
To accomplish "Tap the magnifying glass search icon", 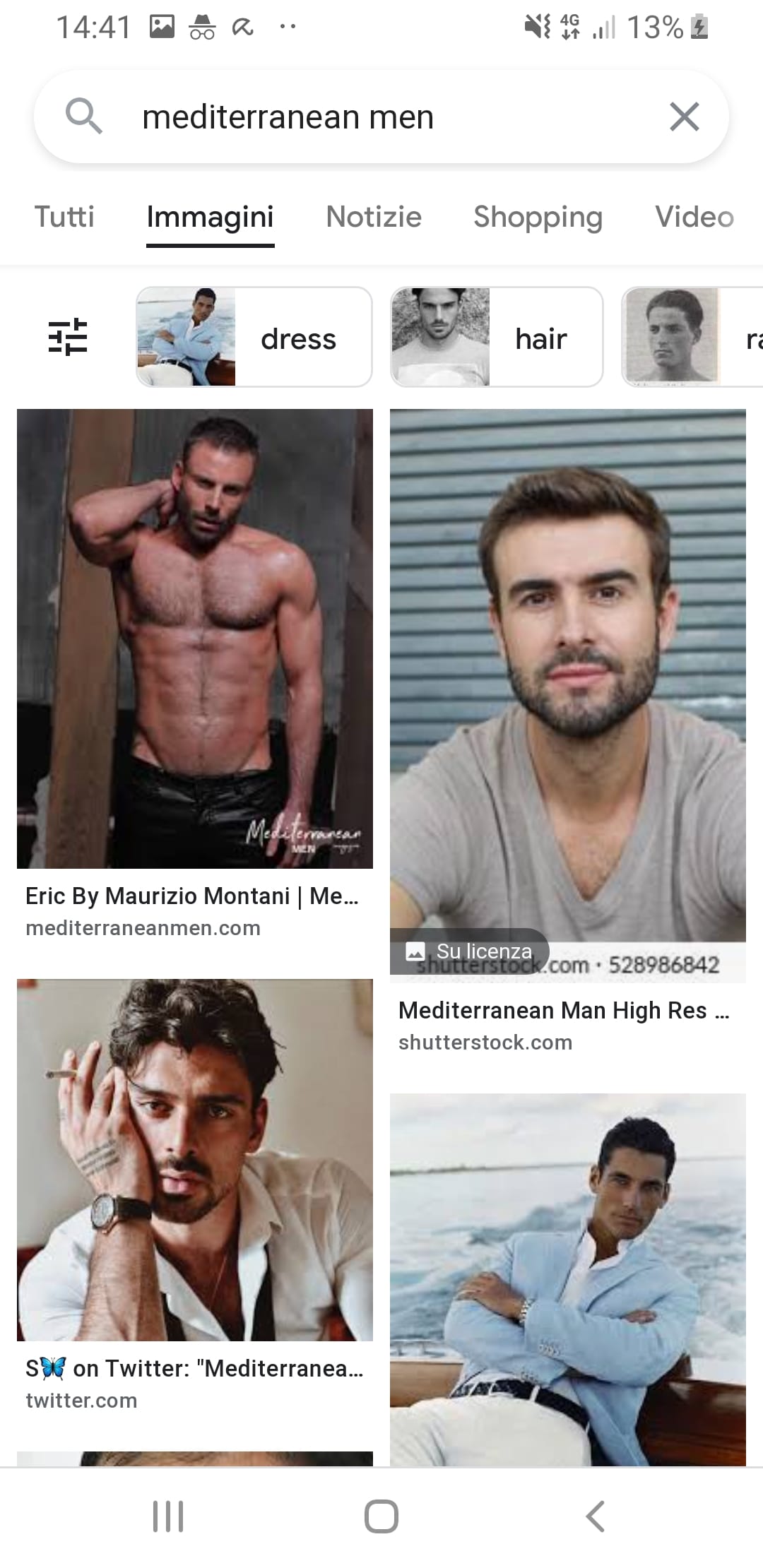I will 83,116.
